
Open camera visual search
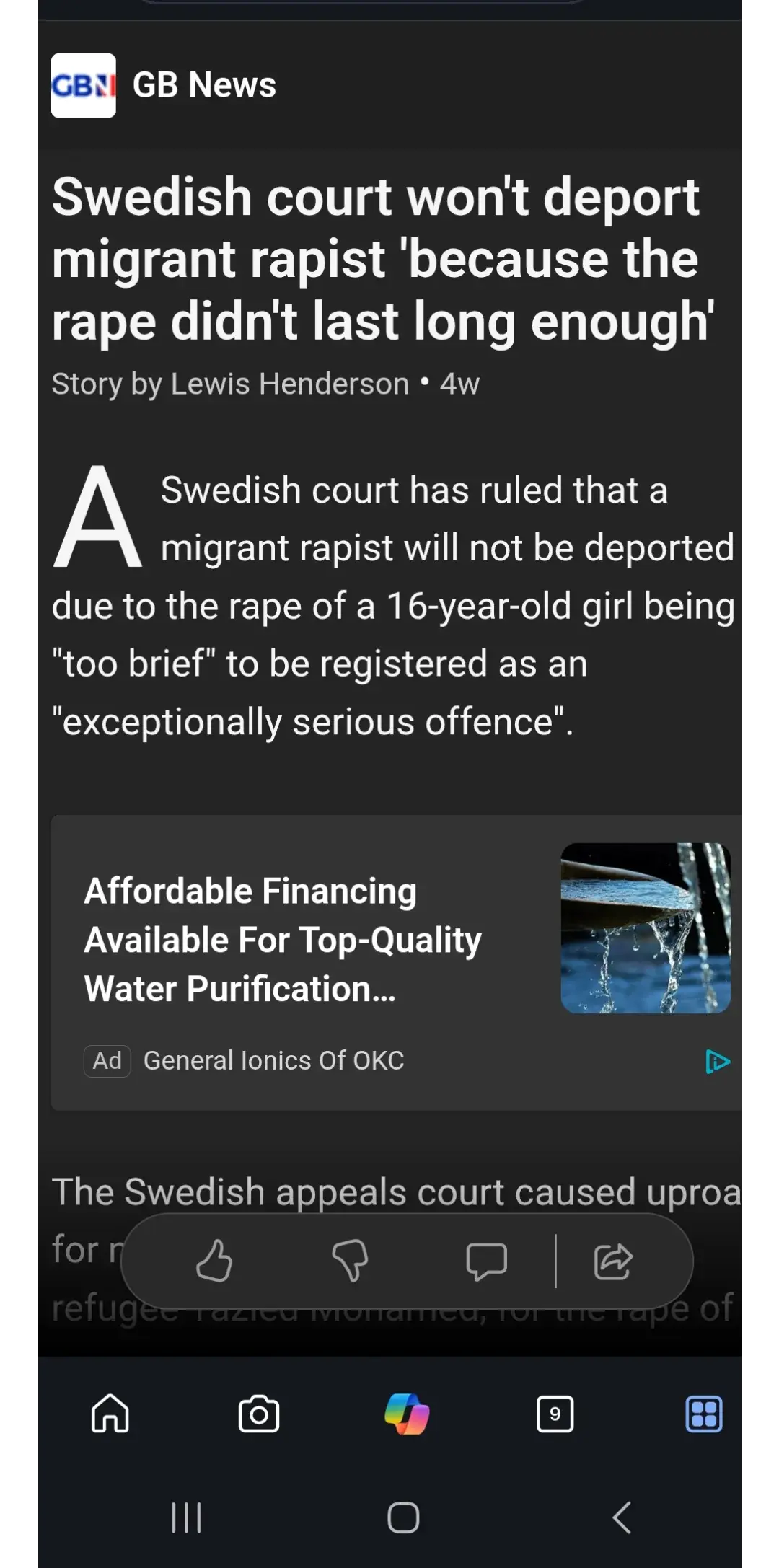pos(259,1414)
